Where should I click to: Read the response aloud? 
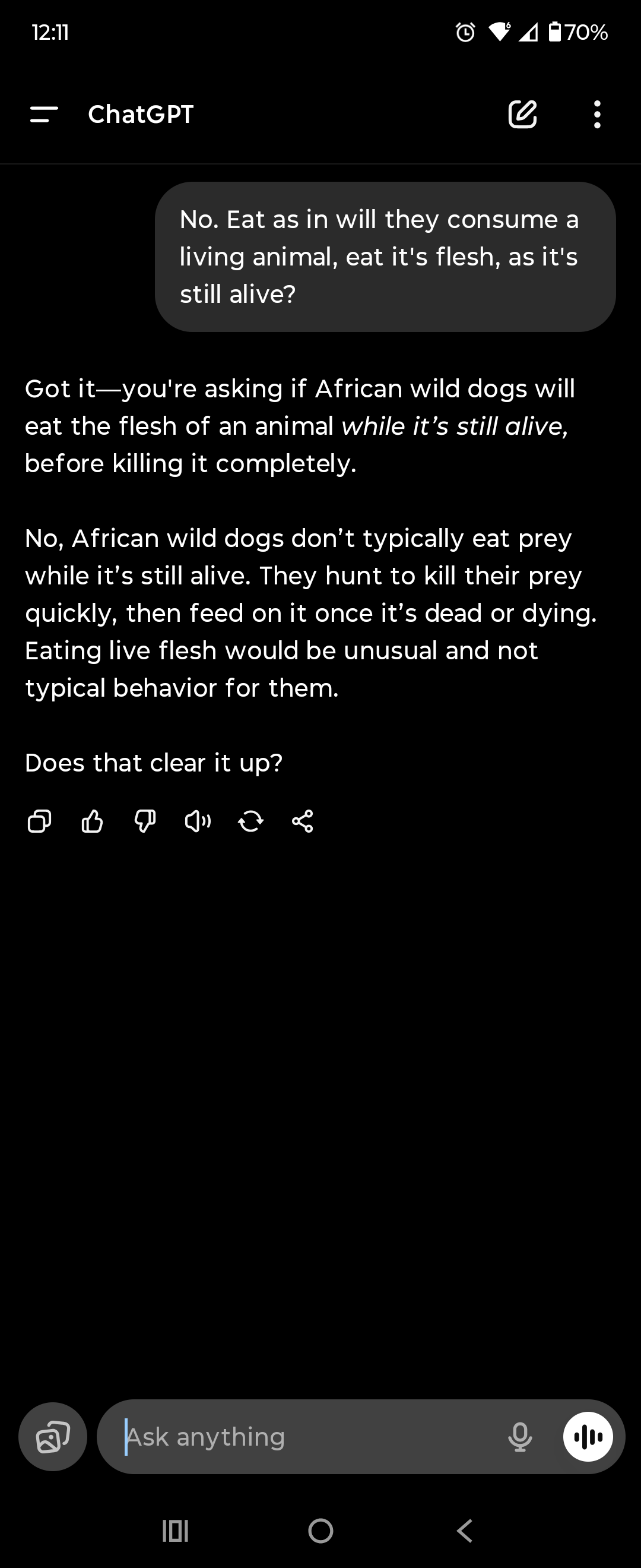coord(198,822)
